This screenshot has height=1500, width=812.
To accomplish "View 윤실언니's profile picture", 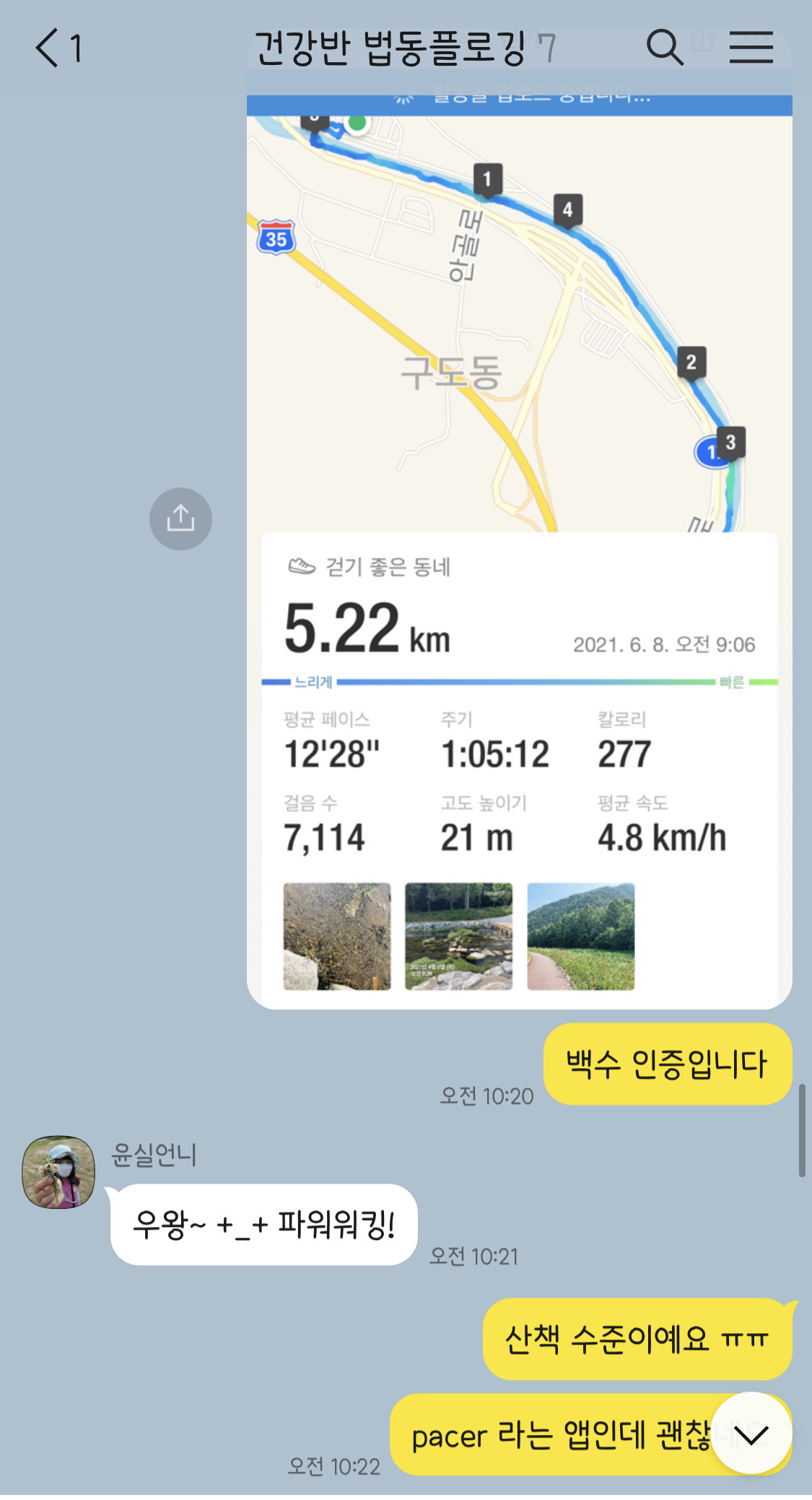I will click(58, 1172).
